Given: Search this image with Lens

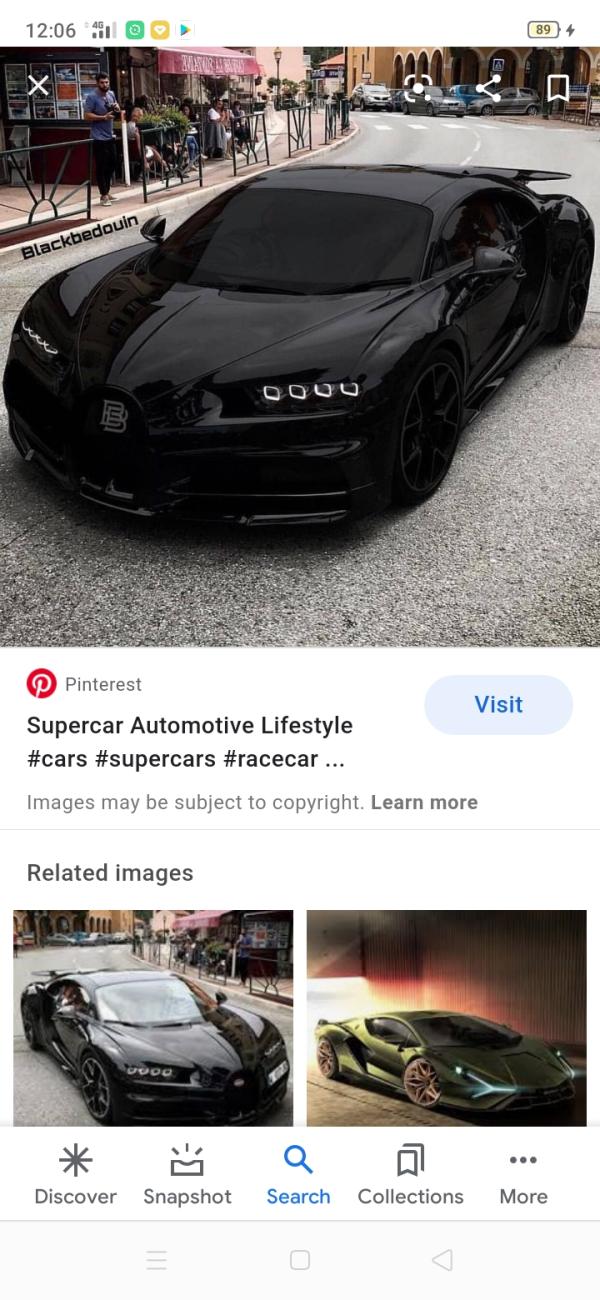Looking at the screenshot, I should point(419,88).
